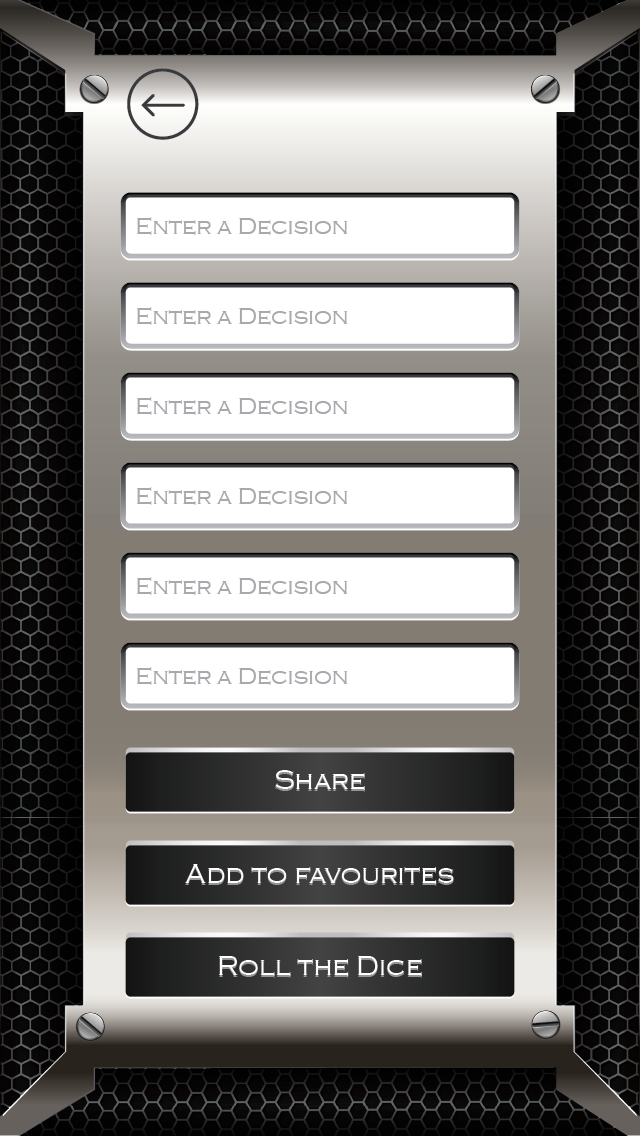Focus the first Enter a Decision field

[x=320, y=226]
